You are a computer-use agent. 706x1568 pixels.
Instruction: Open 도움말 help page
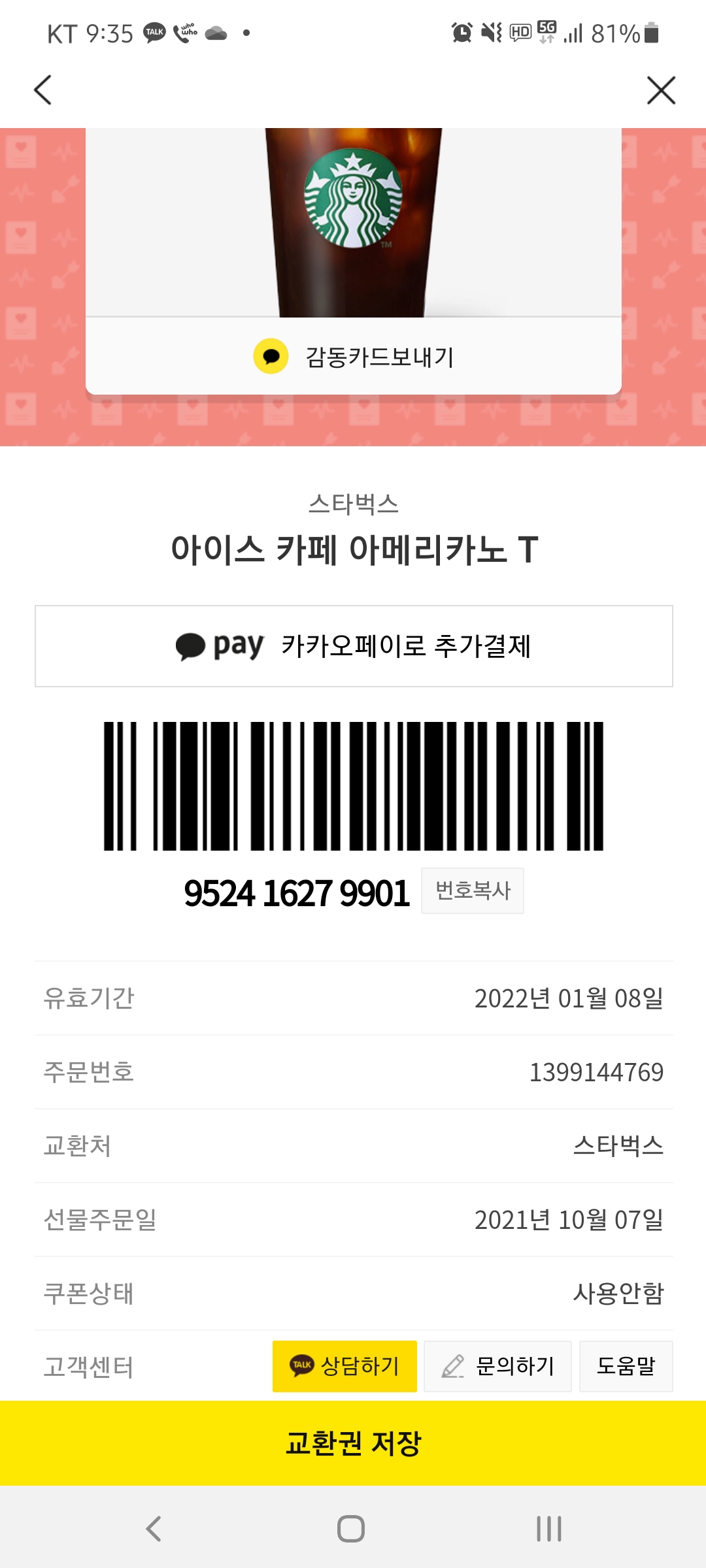[x=626, y=1366]
